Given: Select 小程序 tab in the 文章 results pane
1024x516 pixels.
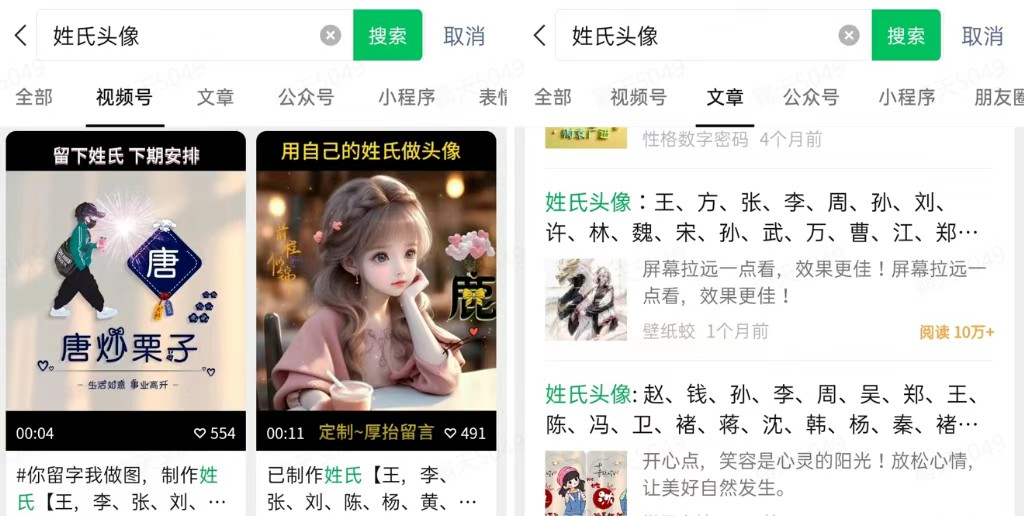Looking at the screenshot, I should [x=907, y=97].
